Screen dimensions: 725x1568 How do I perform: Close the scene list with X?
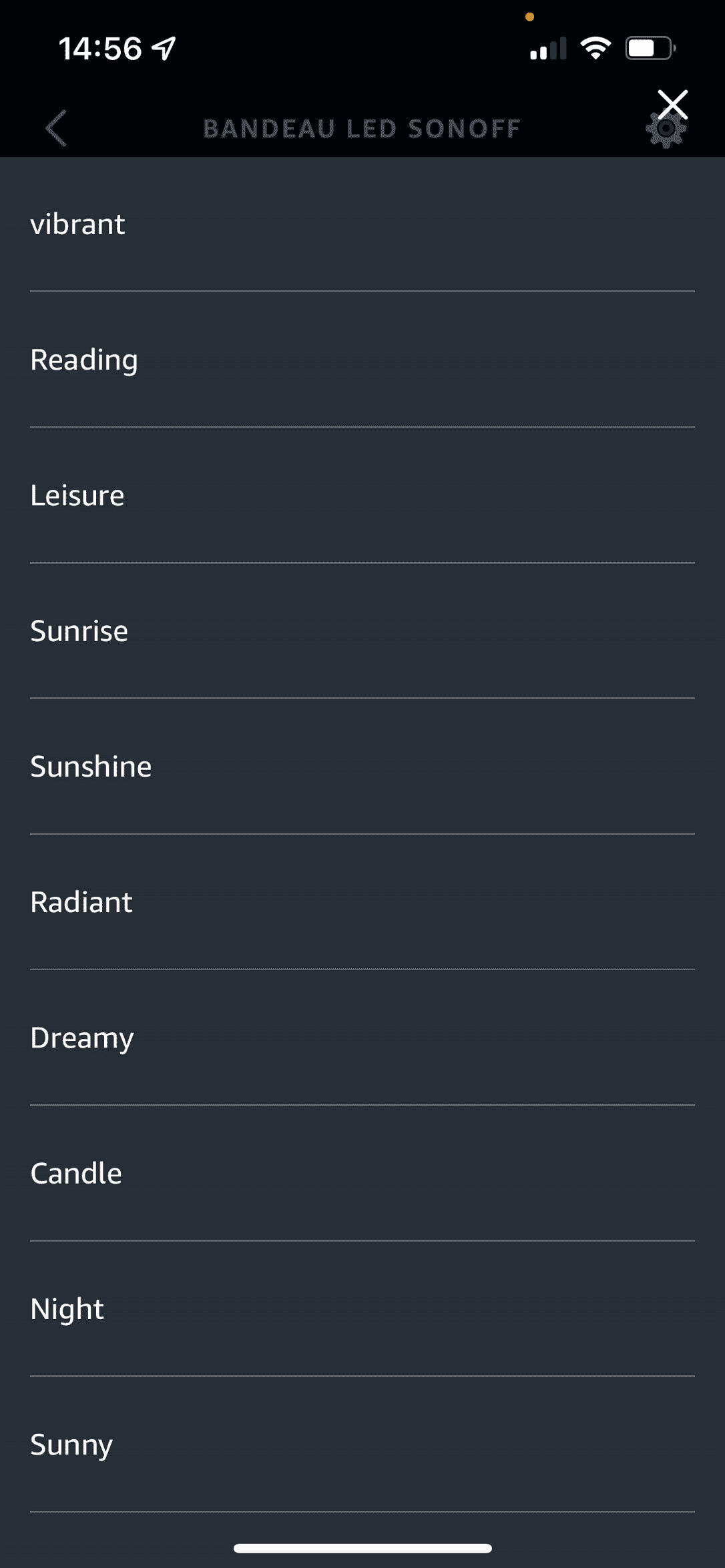coord(672,105)
